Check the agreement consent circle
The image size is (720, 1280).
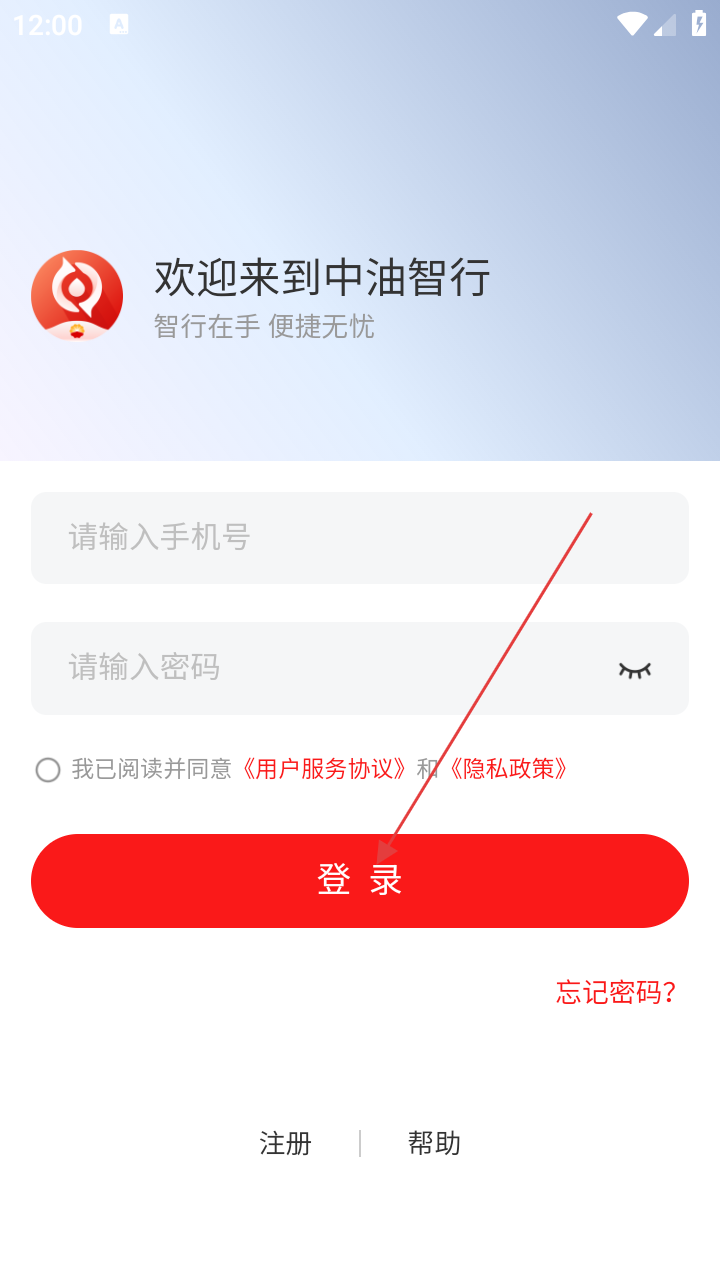click(48, 769)
